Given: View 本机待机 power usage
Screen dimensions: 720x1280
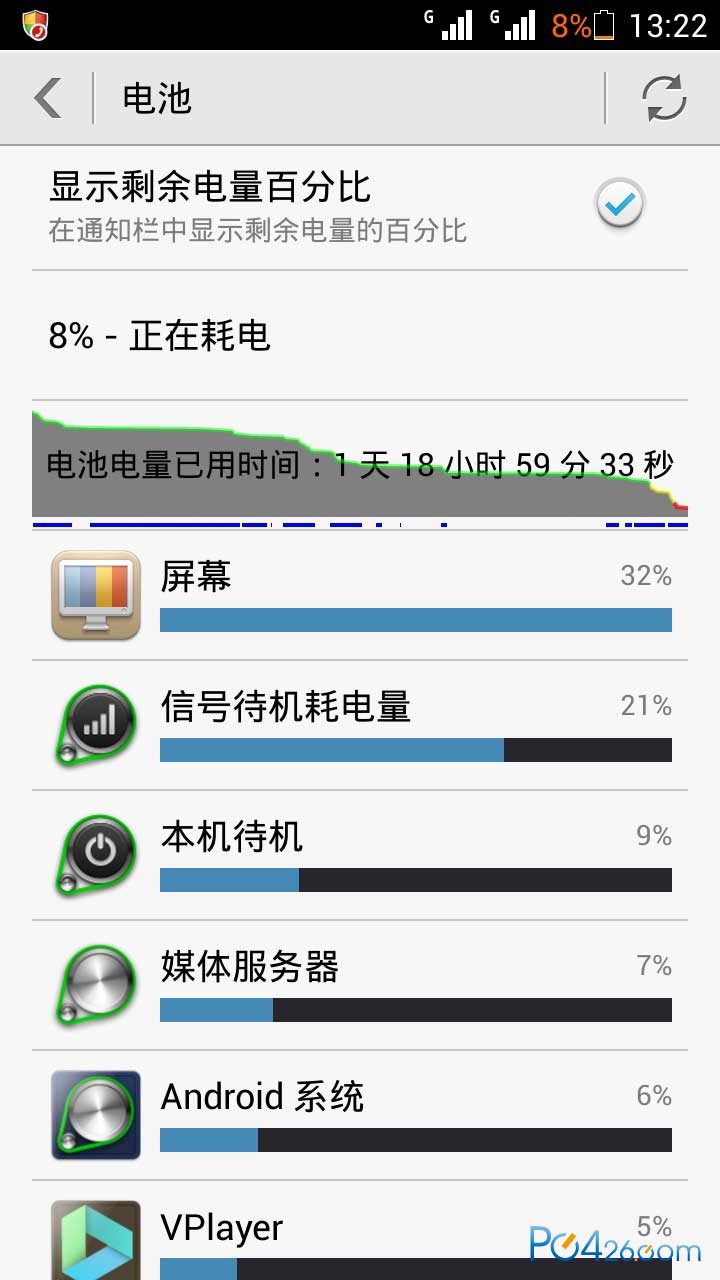Looking at the screenshot, I should pos(360,856).
